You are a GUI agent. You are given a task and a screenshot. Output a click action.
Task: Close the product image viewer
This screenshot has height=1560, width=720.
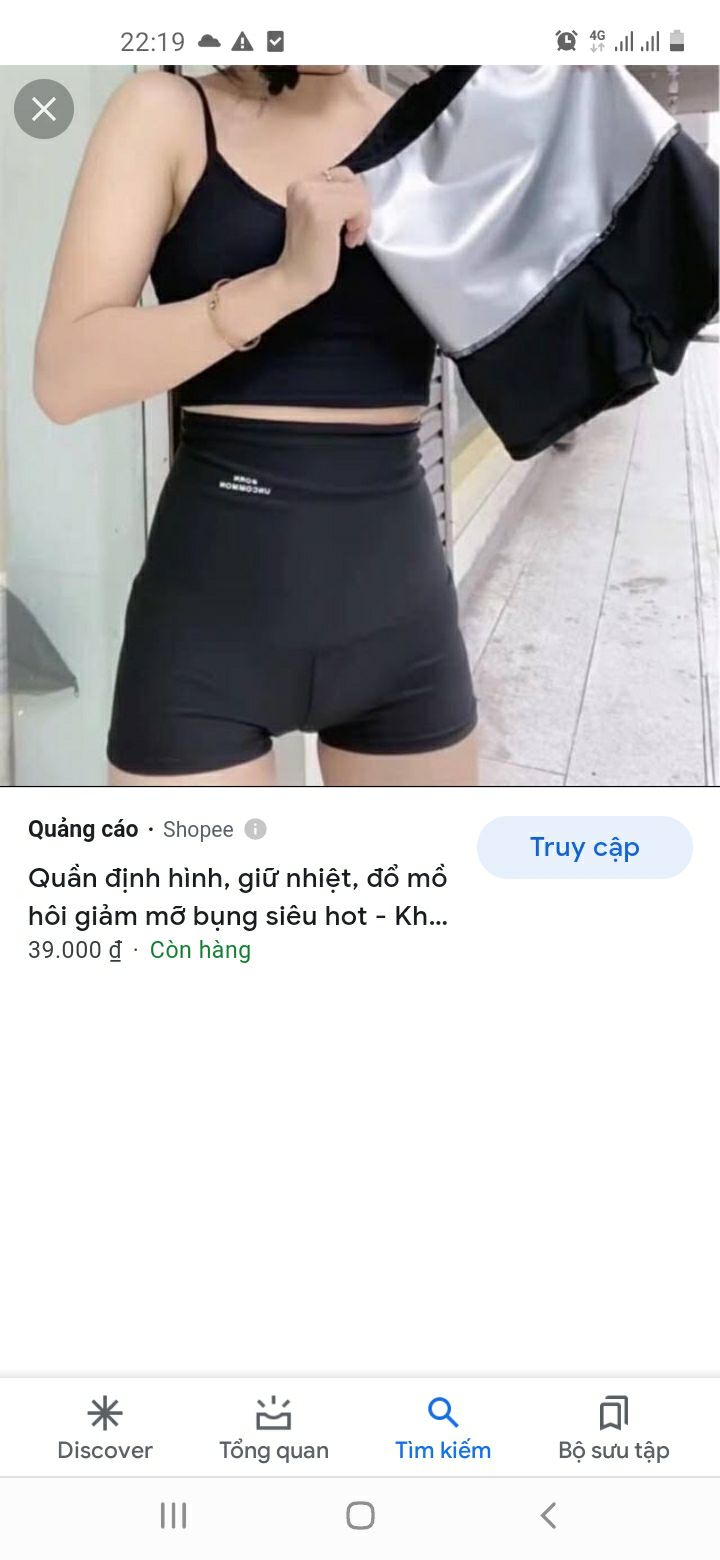coord(44,109)
